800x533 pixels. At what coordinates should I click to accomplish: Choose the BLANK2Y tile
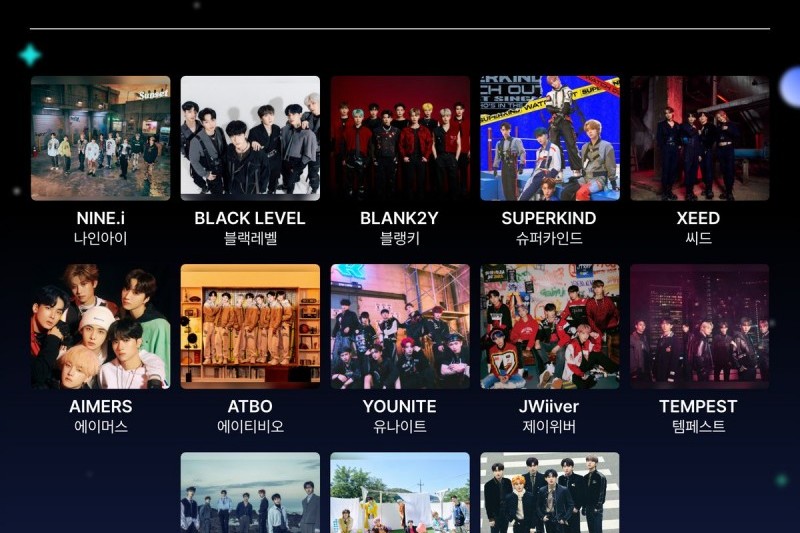400,138
